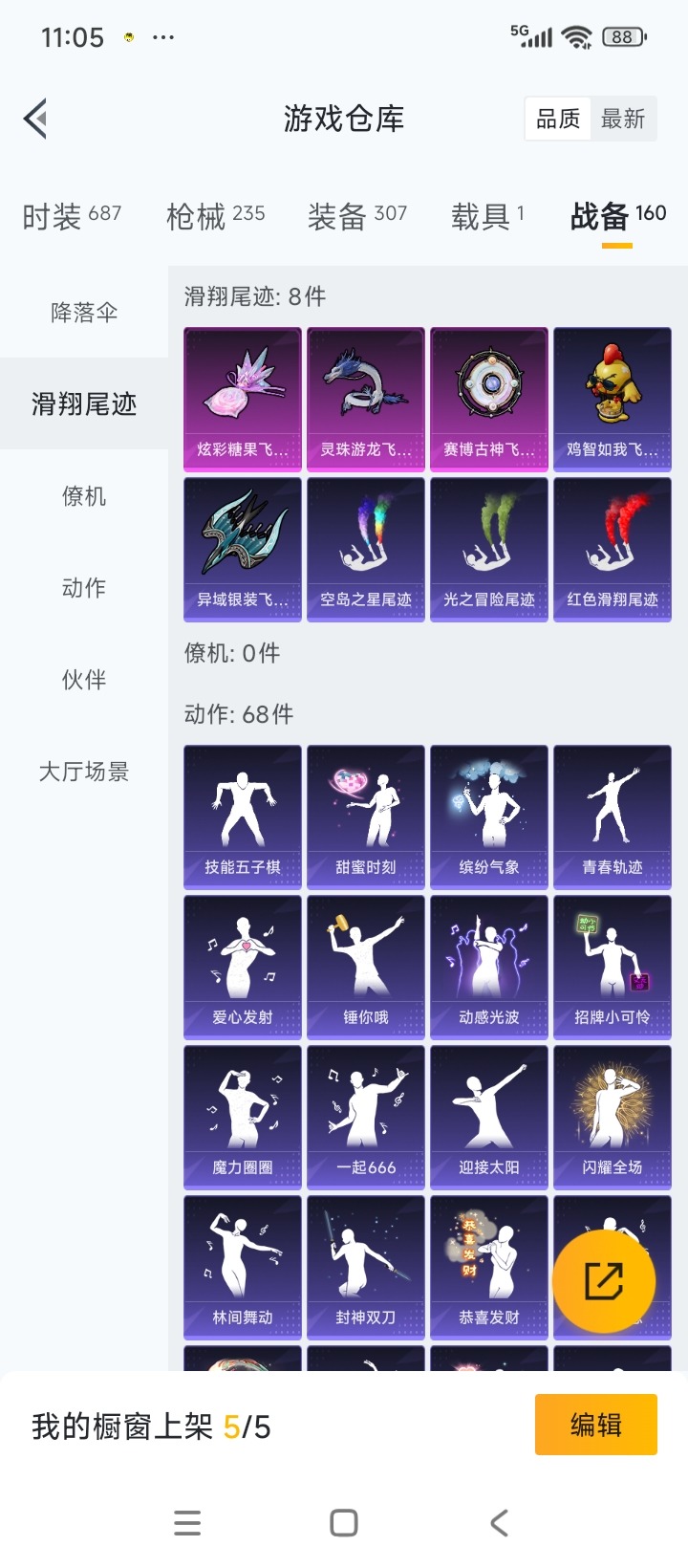Expand the 僚机 category in sidebar
This screenshot has height=1568, width=688.
point(84,495)
